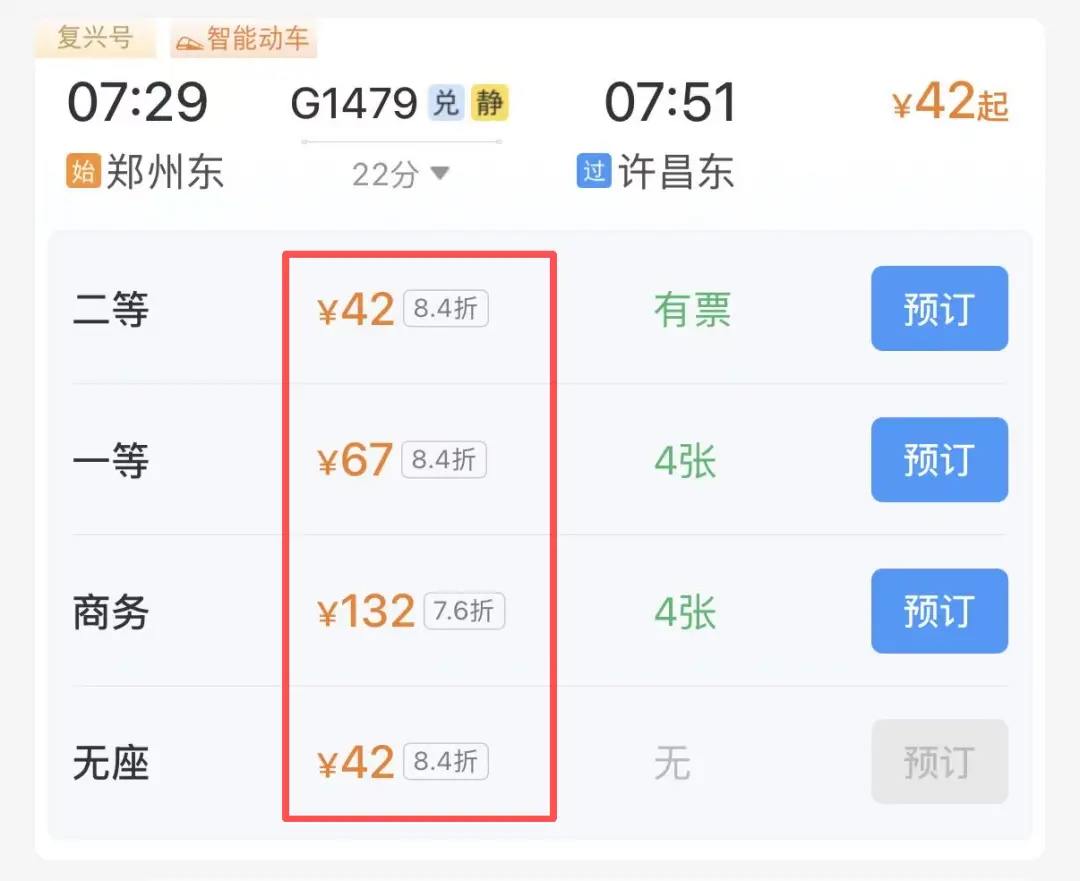This screenshot has width=1080, height=881.
Task: Book the 二等 seat ticket
Action: coord(938,308)
